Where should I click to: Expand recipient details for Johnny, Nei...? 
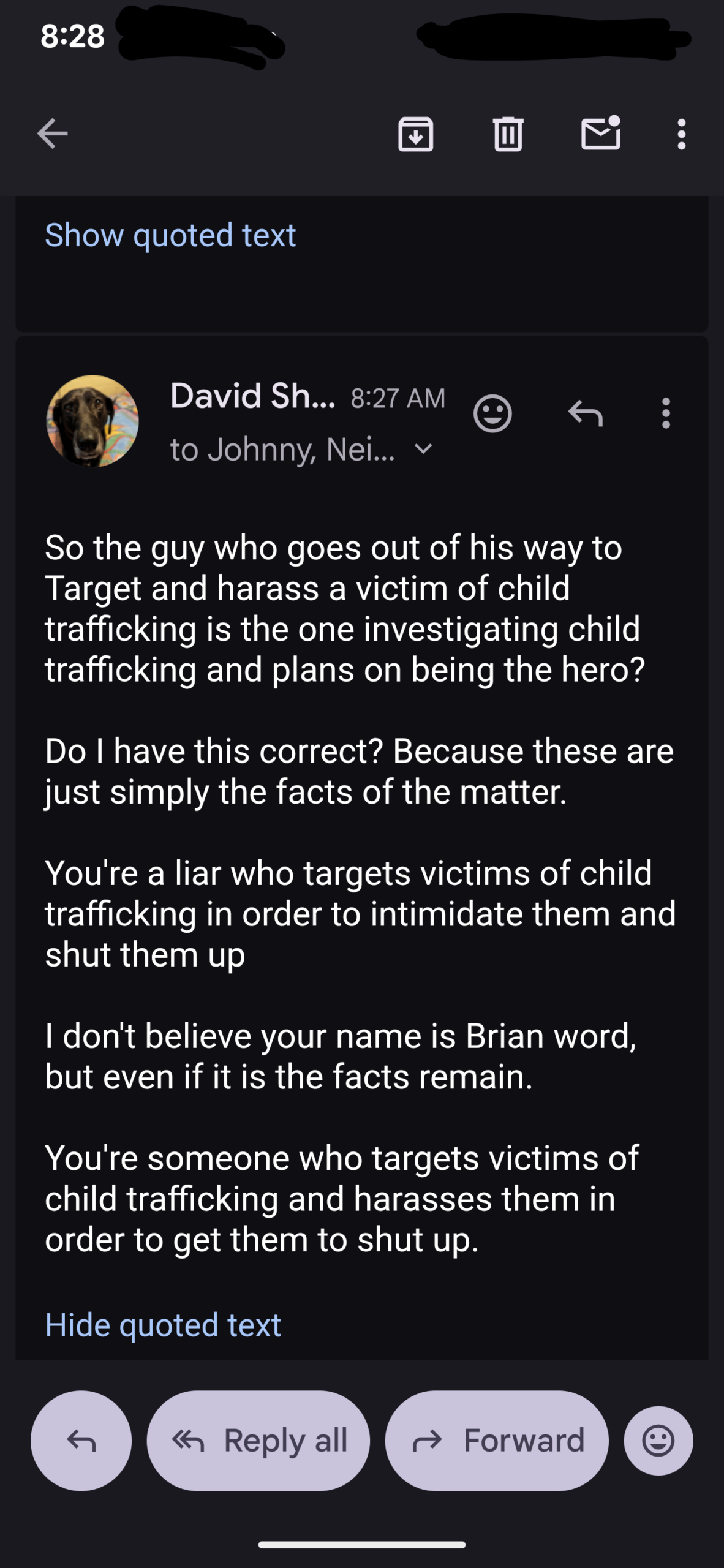click(423, 450)
